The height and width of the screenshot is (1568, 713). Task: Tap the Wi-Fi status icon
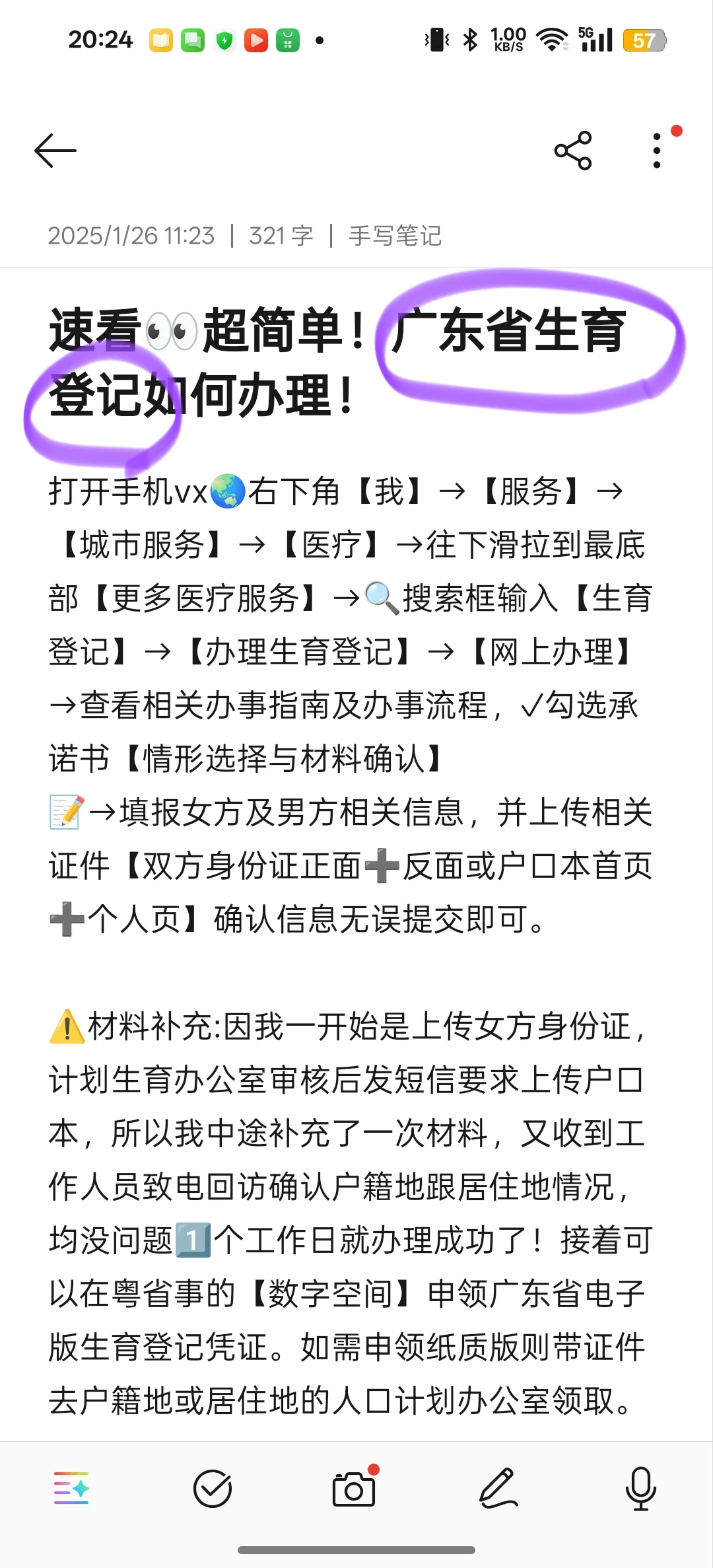pyautogui.click(x=552, y=40)
